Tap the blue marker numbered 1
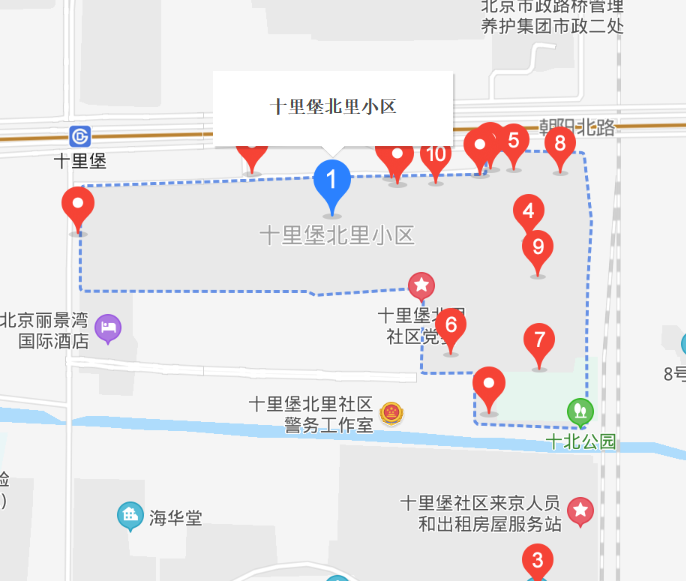This screenshot has height=581, width=686. point(332,182)
